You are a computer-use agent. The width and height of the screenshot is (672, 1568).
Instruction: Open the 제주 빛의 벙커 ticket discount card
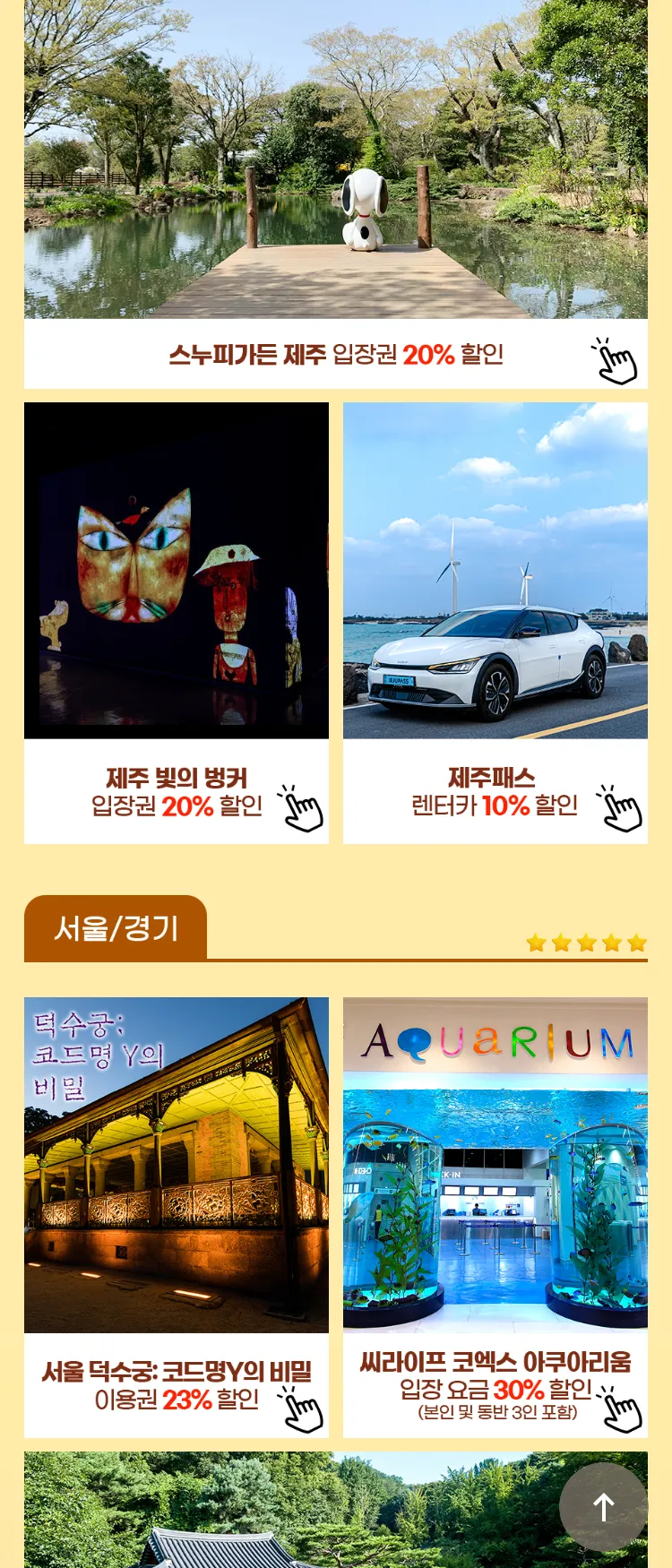coord(177,792)
